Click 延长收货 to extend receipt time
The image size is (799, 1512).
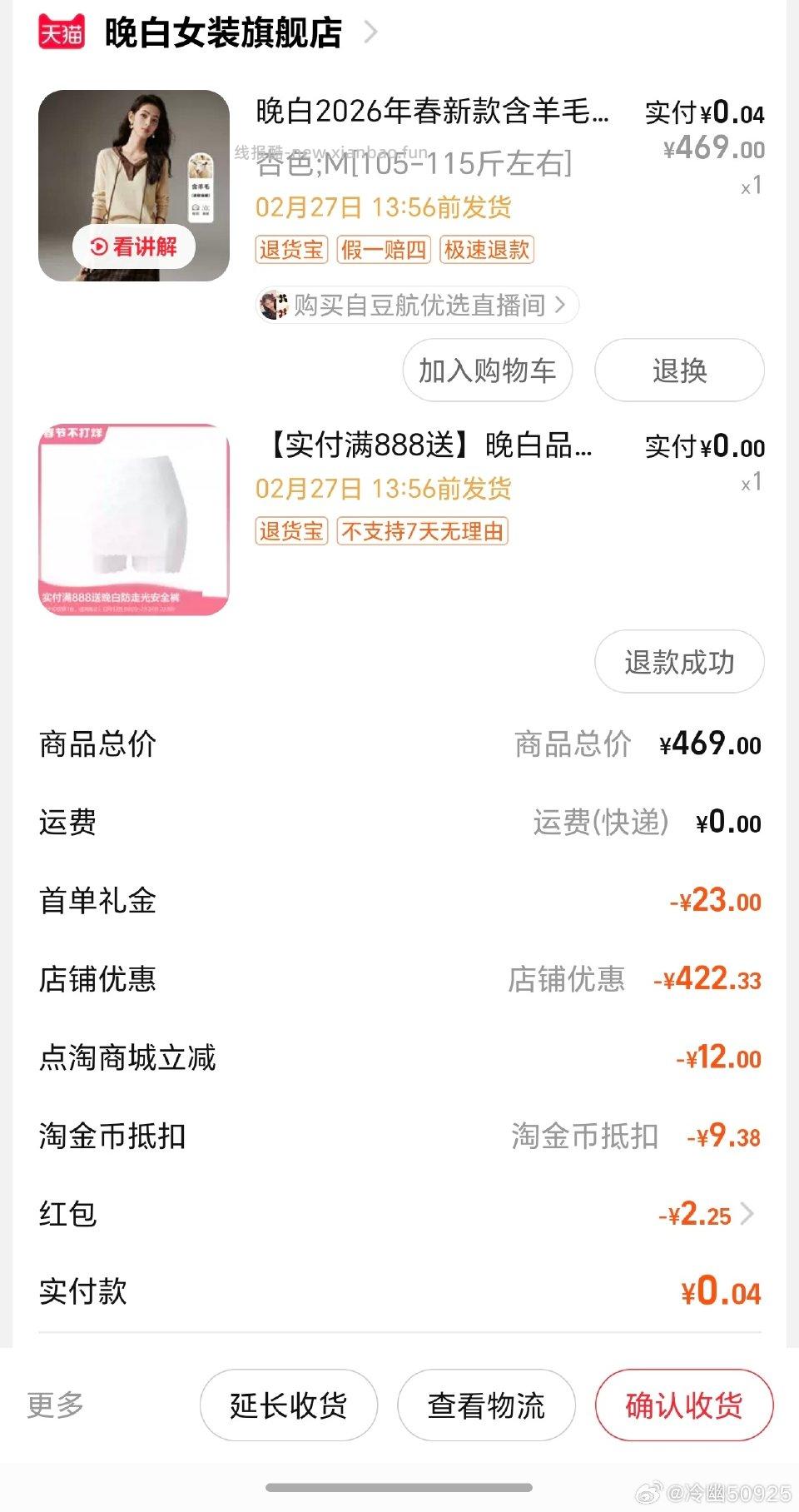288,1405
